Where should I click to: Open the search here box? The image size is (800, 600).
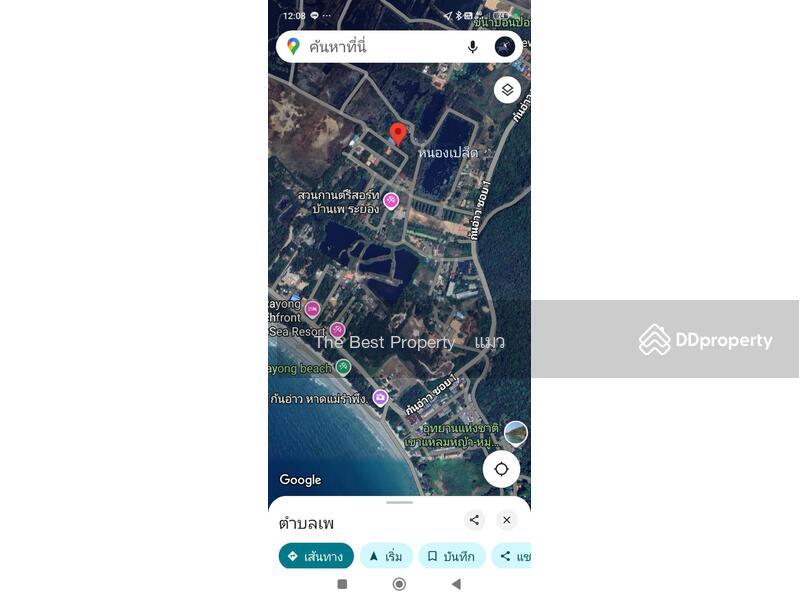[380, 47]
